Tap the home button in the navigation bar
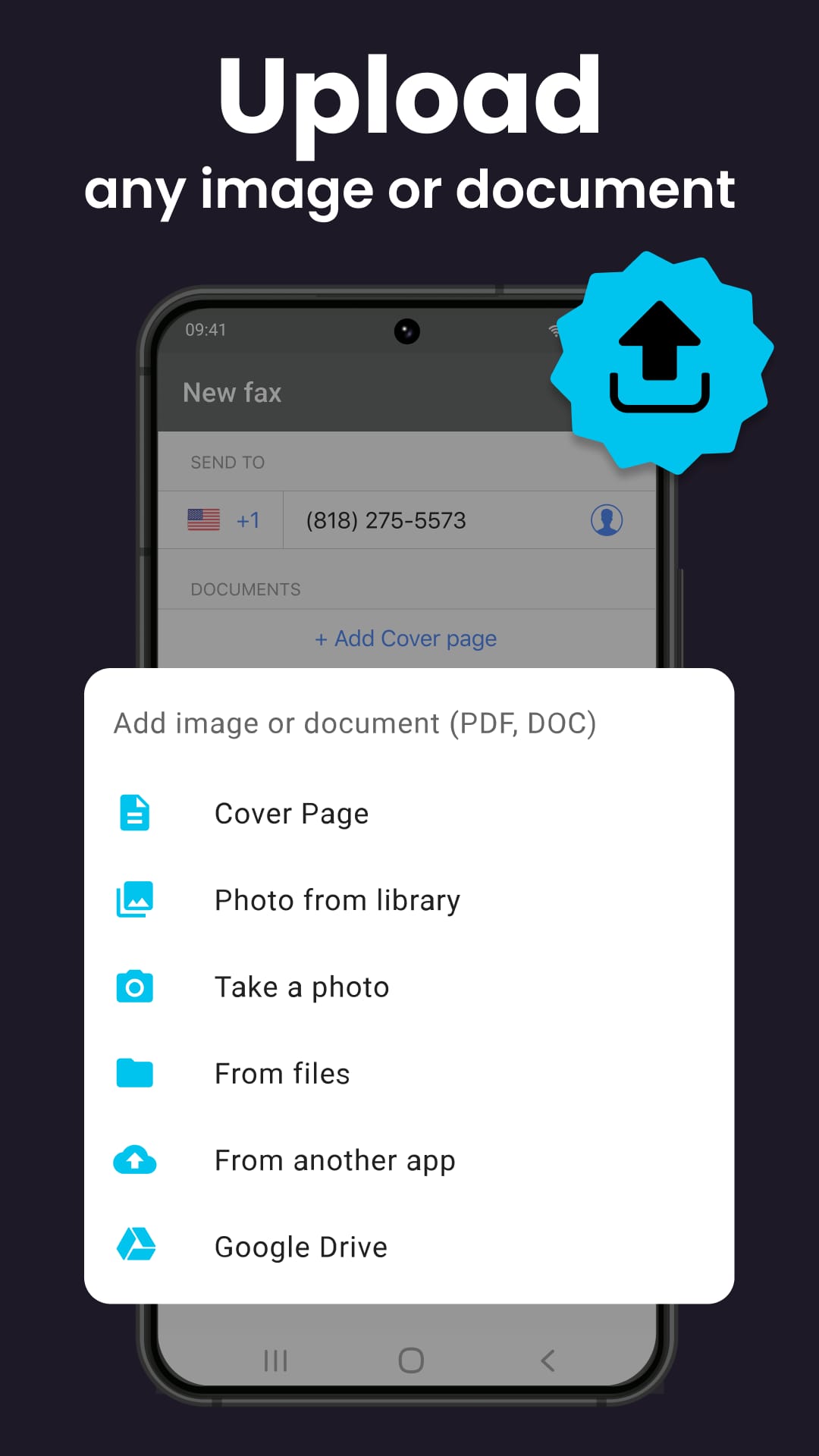The image size is (819, 1456). [x=409, y=1360]
